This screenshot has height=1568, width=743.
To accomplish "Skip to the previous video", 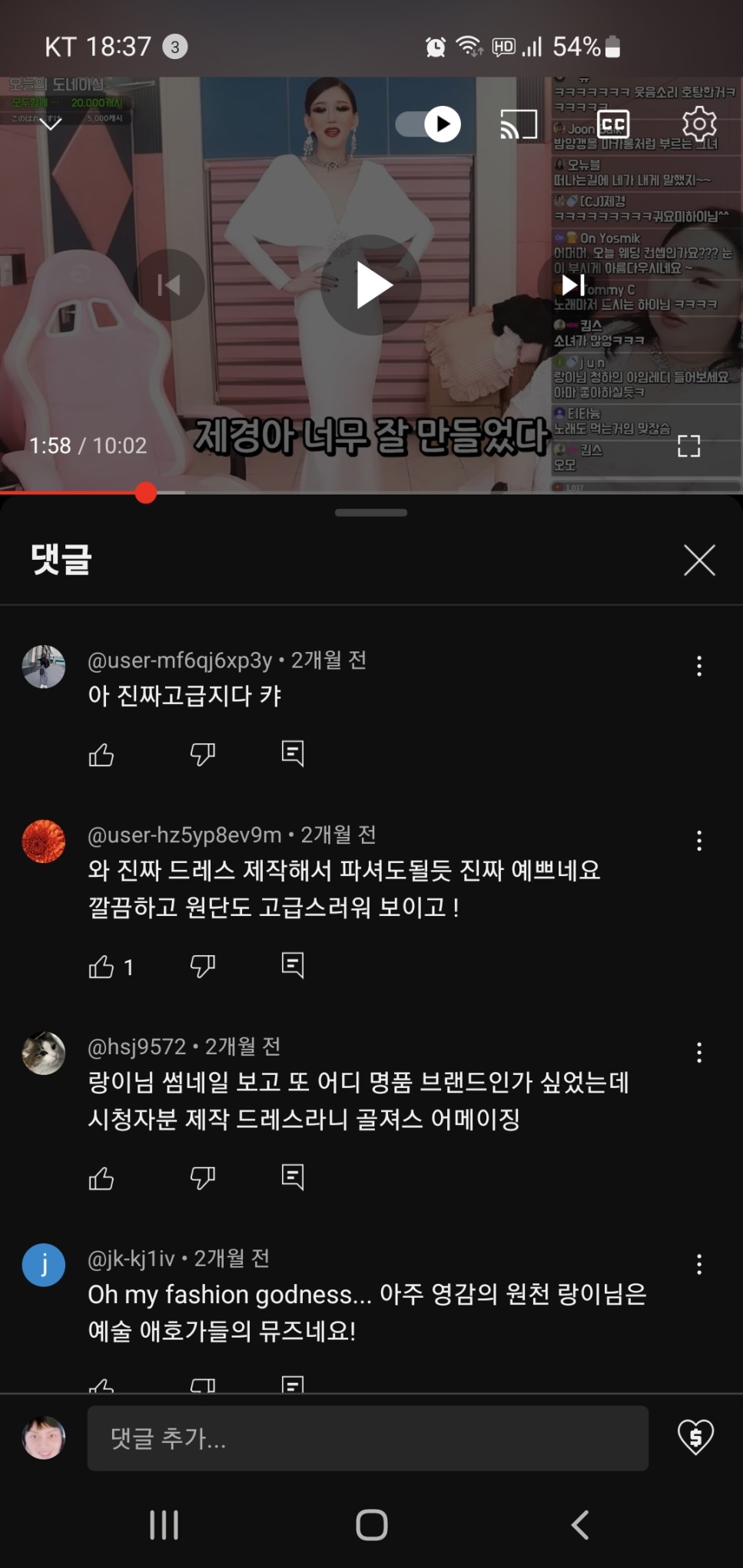I will click(169, 286).
